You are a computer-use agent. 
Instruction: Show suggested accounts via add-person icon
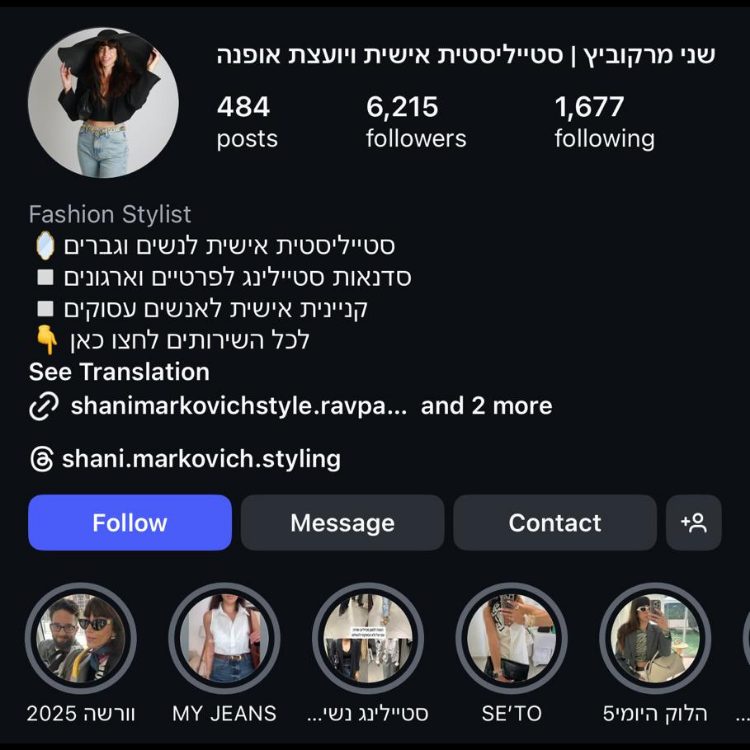693,523
